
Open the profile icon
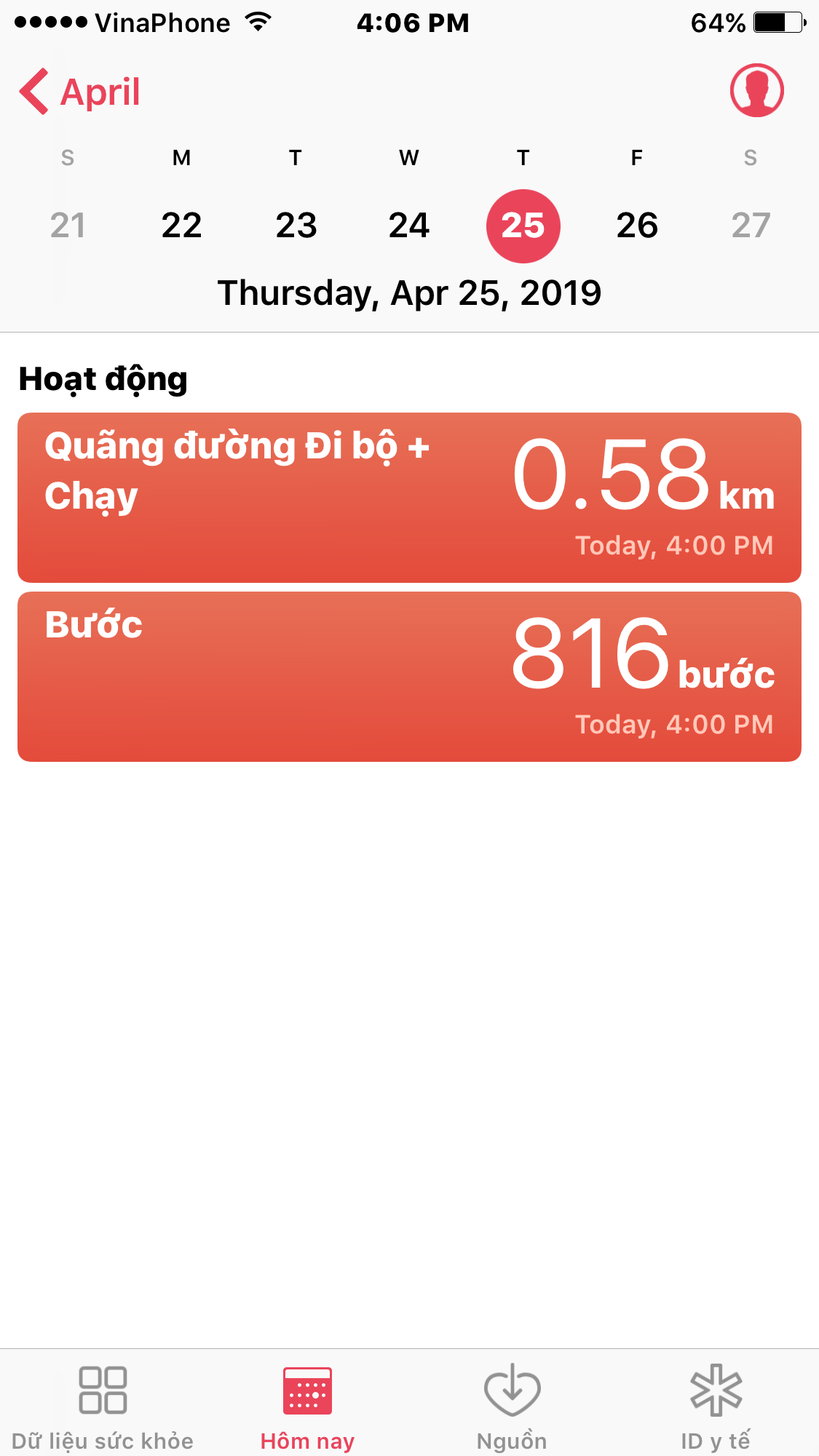[756, 91]
